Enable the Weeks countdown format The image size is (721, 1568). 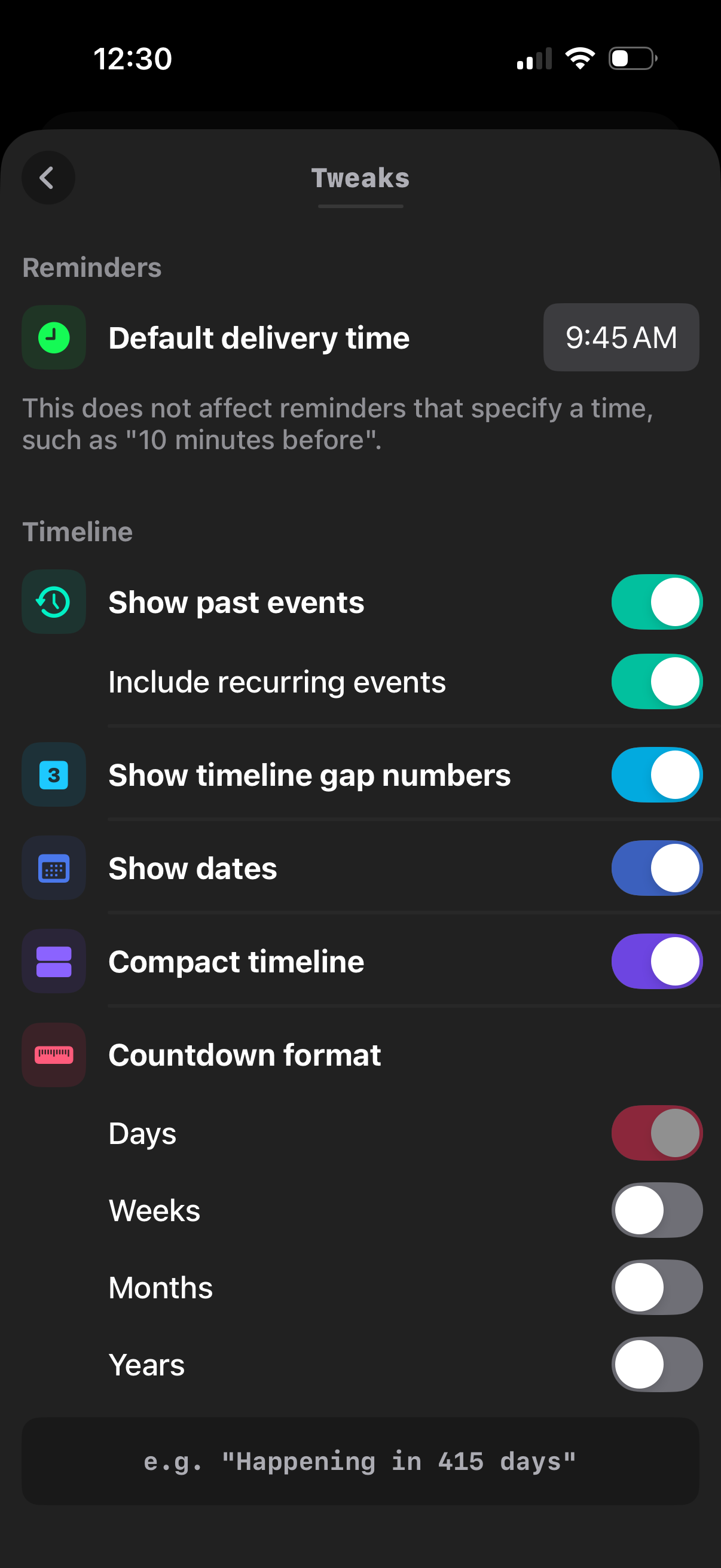pos(656,1210)
